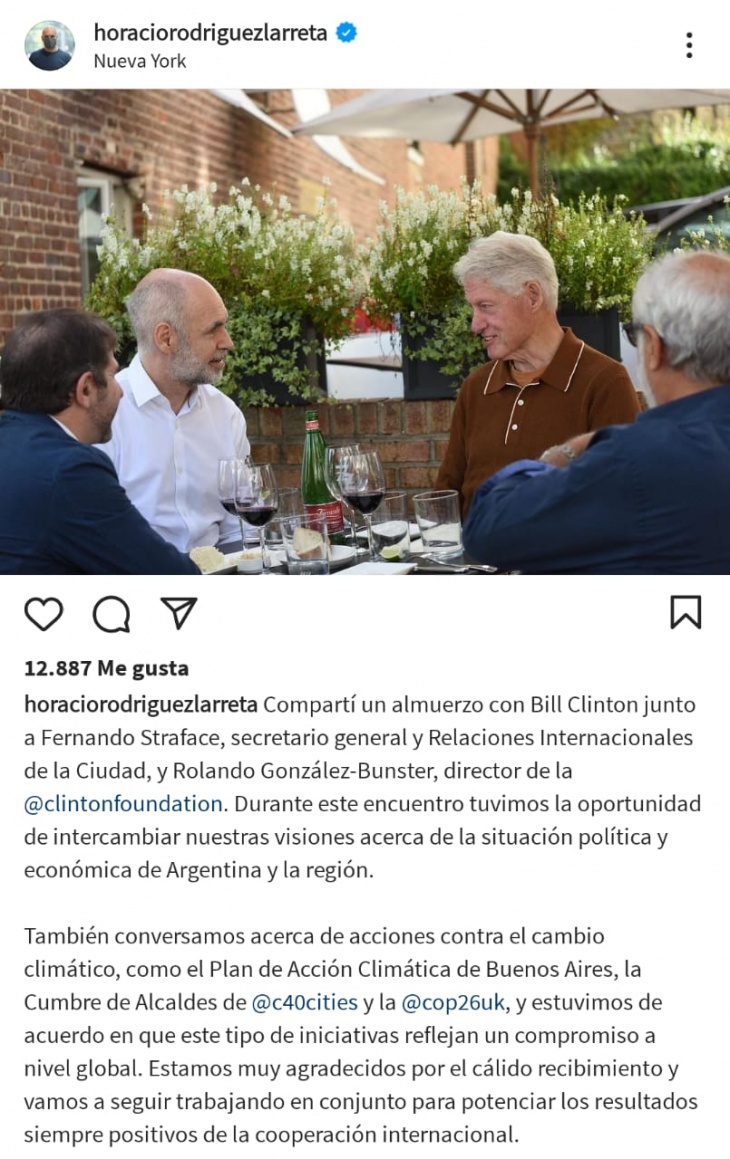Screen dimensions: 730x1159
Task: Like this post with the heart icon
Action: (x=43, y=613)
